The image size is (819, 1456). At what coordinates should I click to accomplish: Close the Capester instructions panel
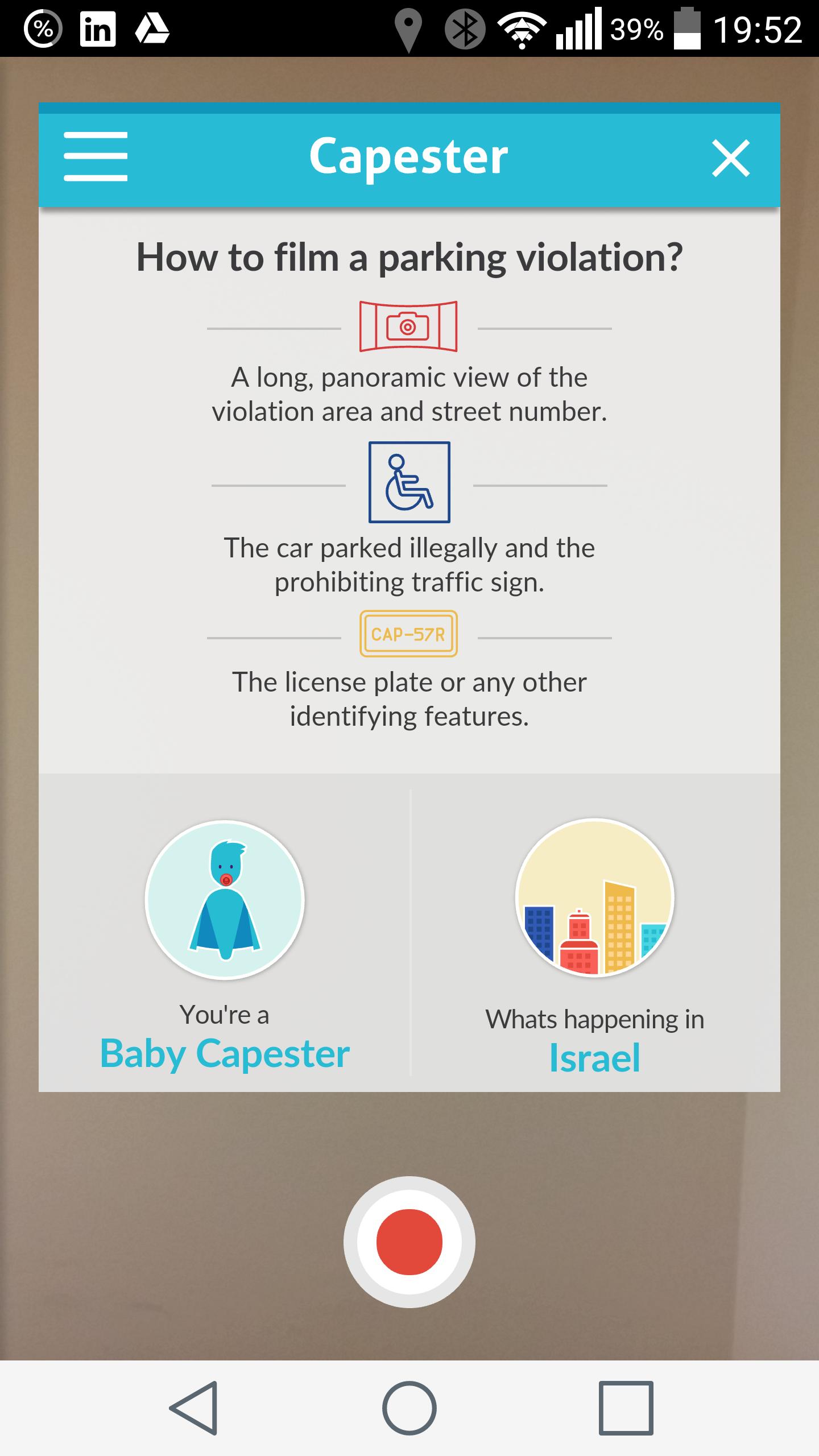click(x=730, y=158)
